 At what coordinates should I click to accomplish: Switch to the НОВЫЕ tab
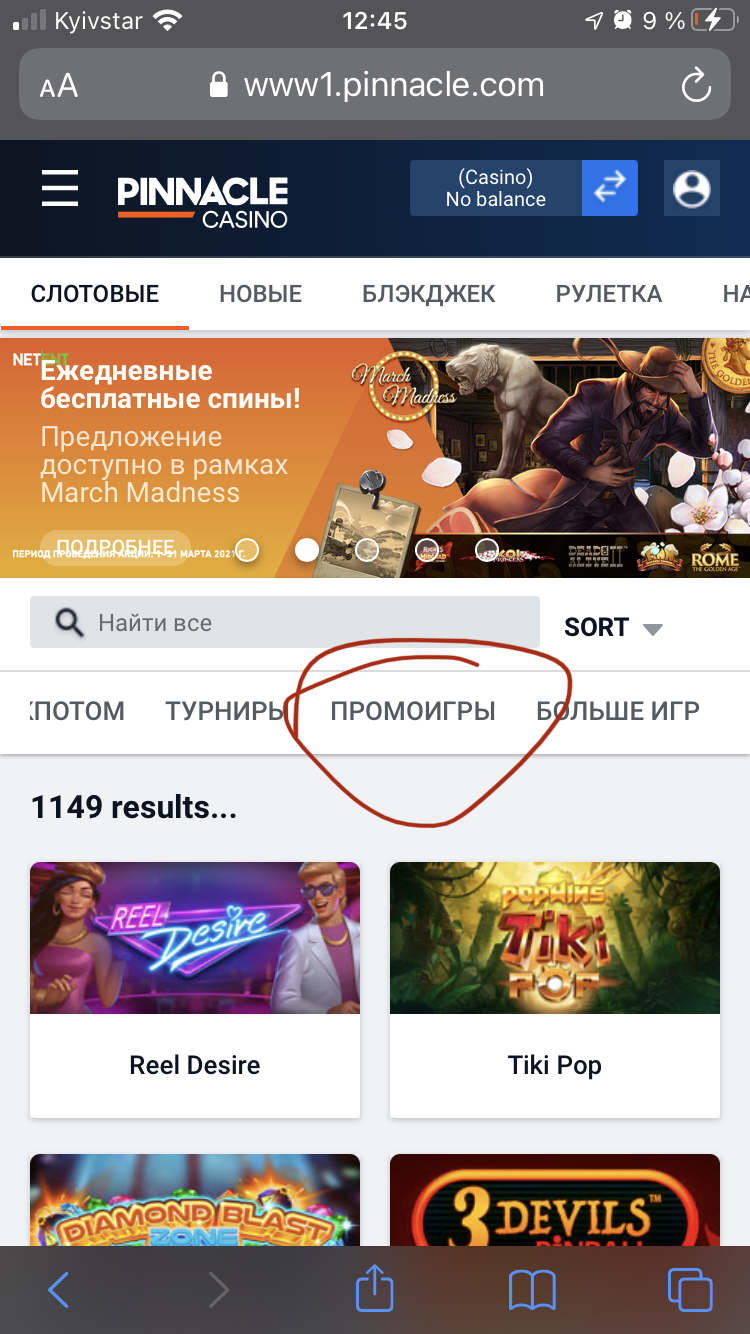click(x=261, y=294)
